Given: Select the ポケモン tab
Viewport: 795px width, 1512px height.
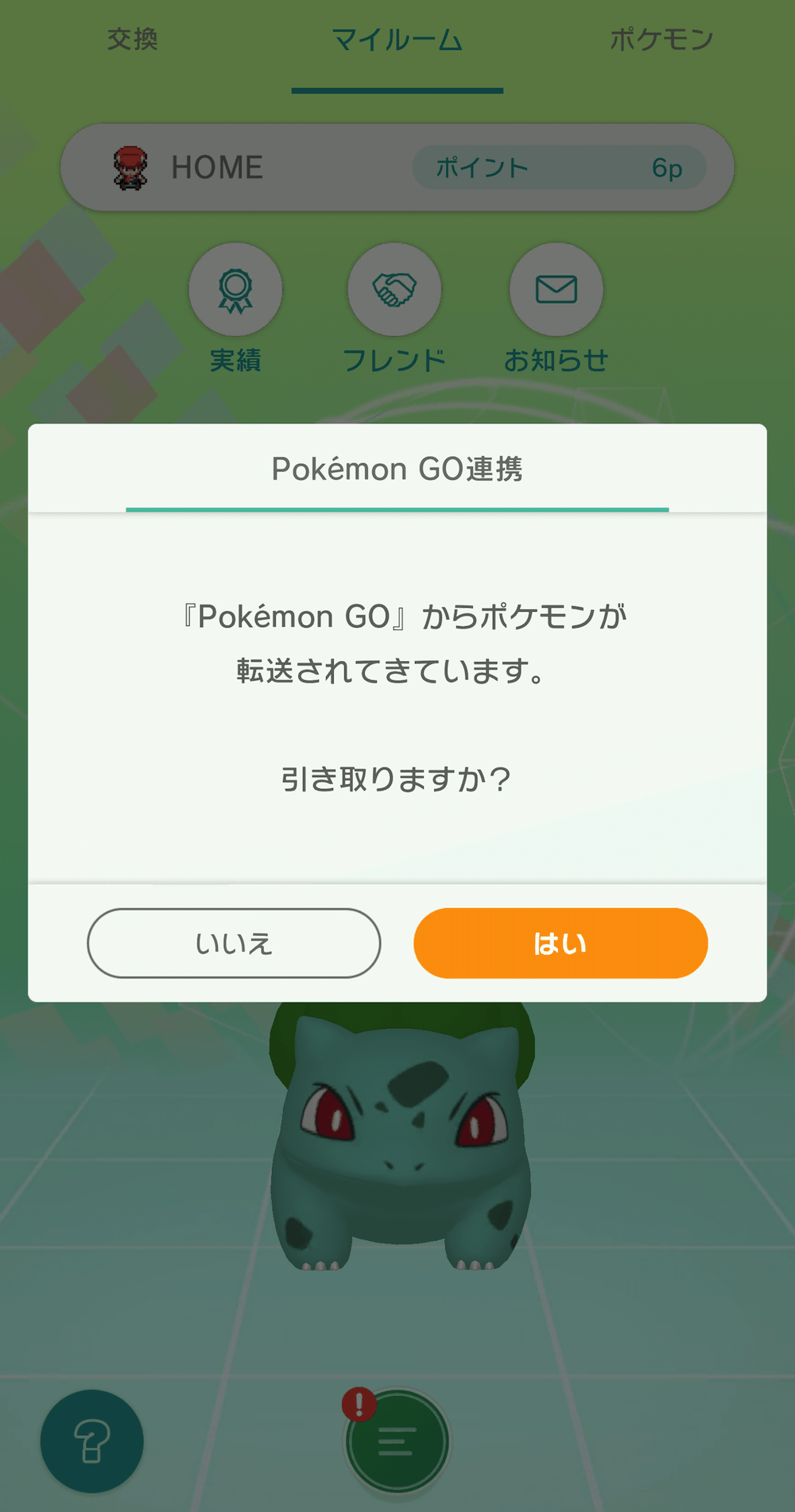Looking at the screenshot, I should (x=662, y=38).
